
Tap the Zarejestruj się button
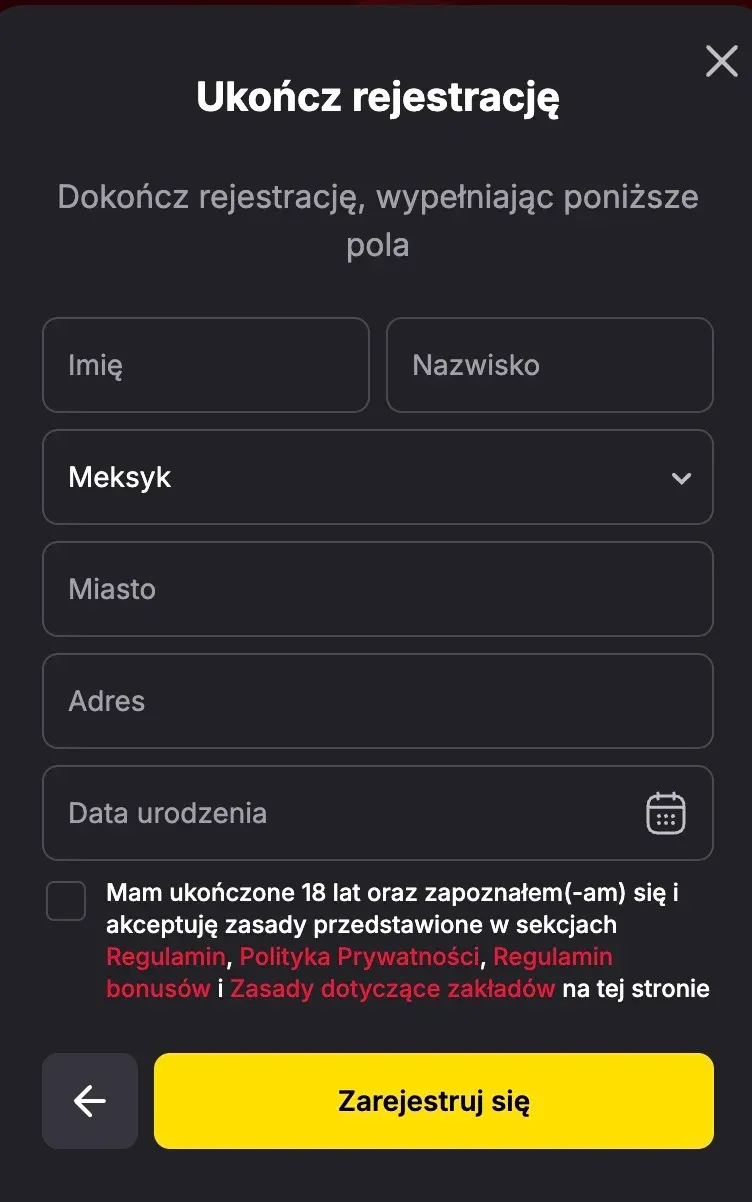click(x=434, y=1101)
